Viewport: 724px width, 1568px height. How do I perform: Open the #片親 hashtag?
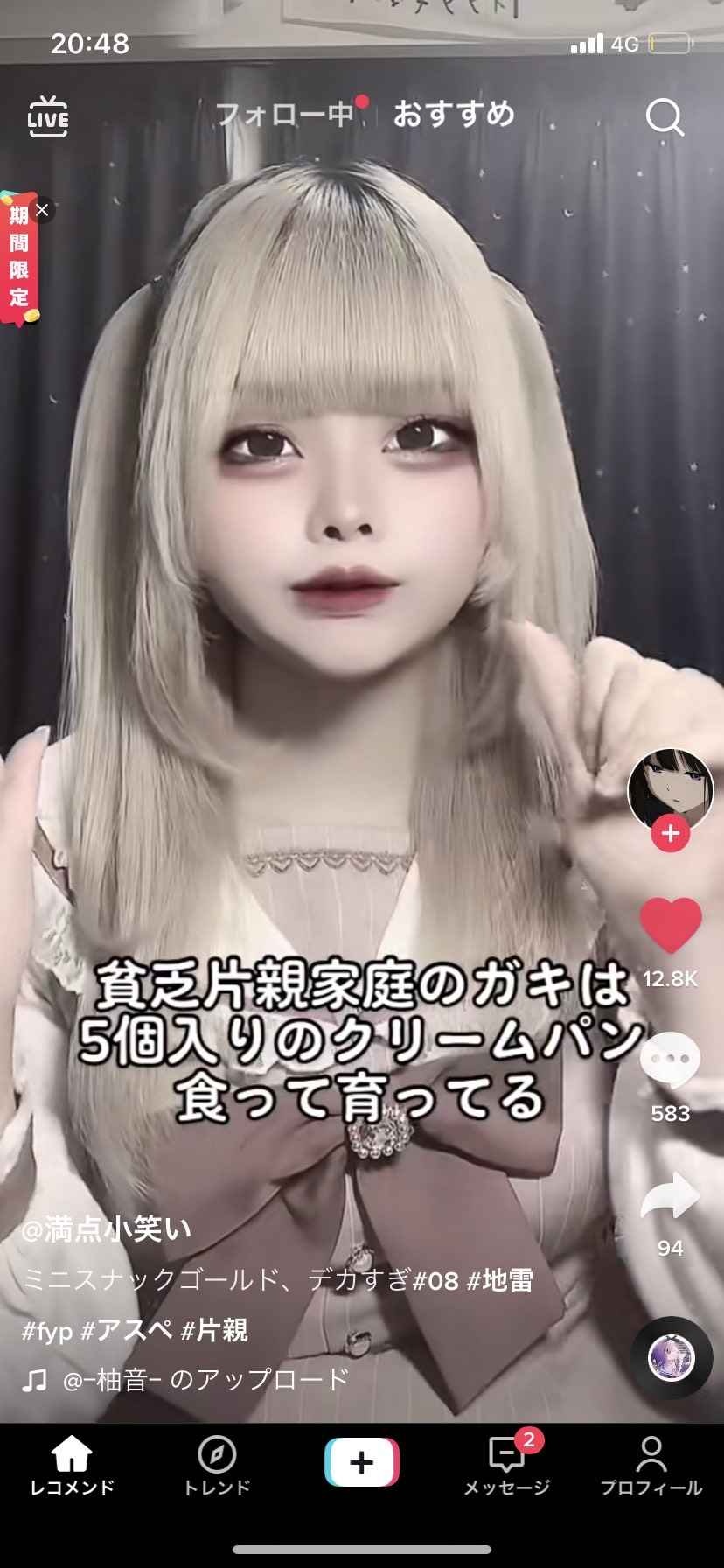pyautogui.click(x=214, y=1331)
